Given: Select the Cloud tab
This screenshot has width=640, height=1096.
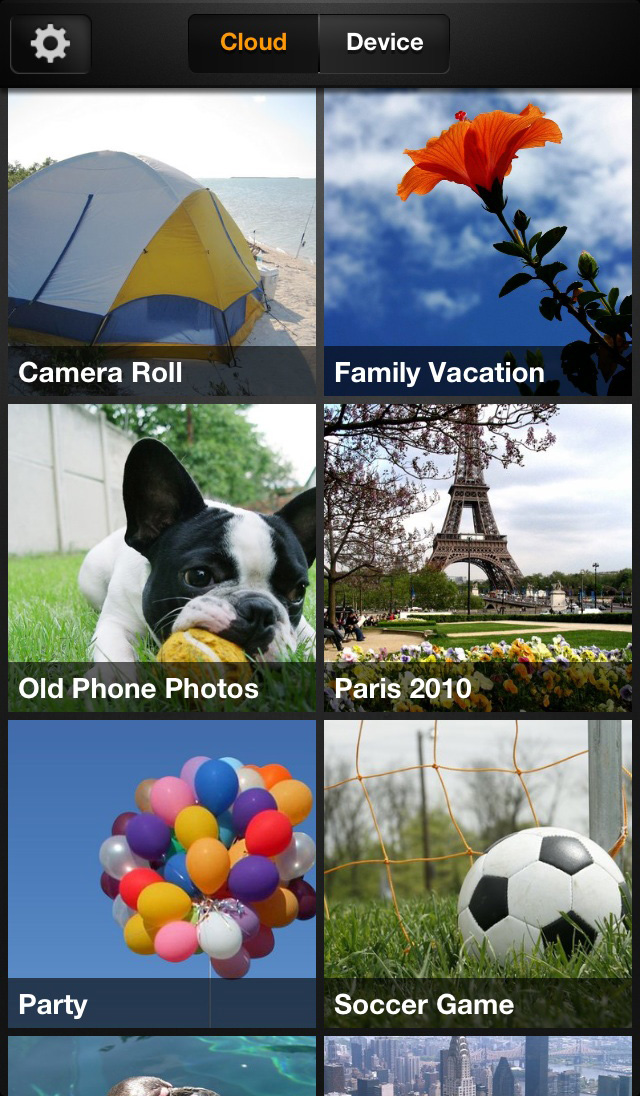Looking at the screenshot, I should coord(253,43).
